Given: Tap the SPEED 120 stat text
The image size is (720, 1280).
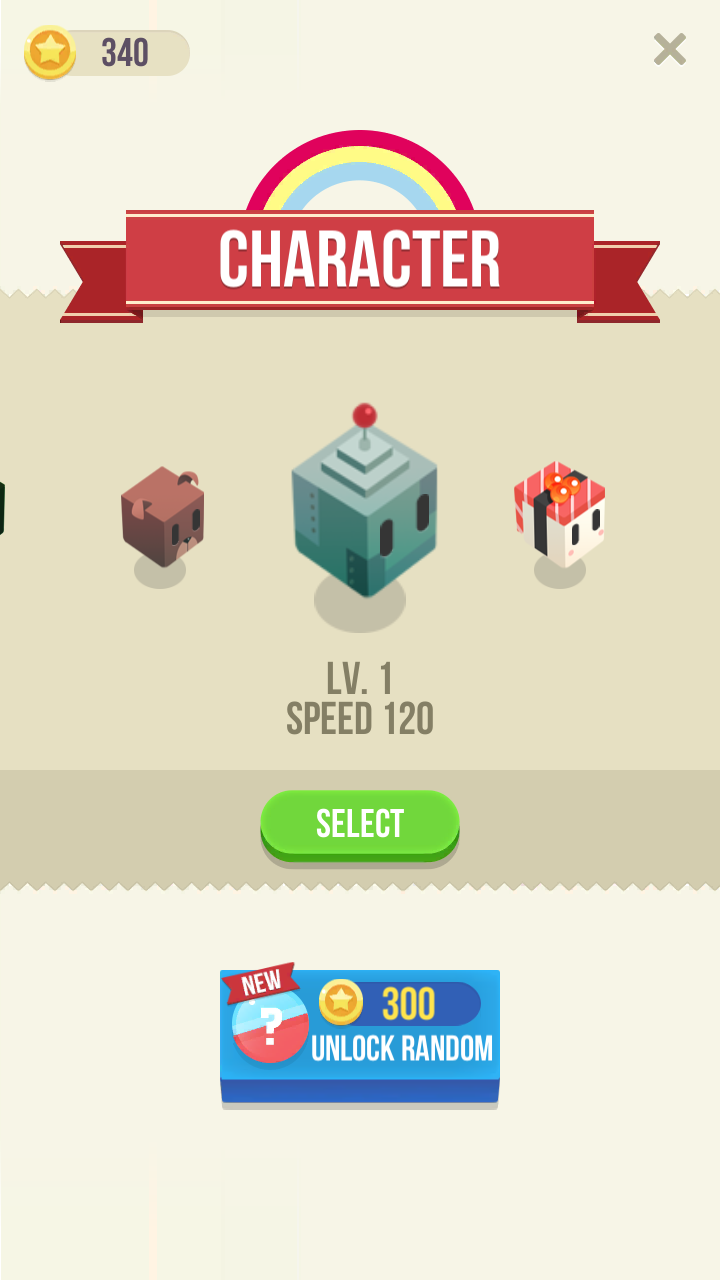Looking at the screenshot, I should pyautogui.click(x=360, y=718).
